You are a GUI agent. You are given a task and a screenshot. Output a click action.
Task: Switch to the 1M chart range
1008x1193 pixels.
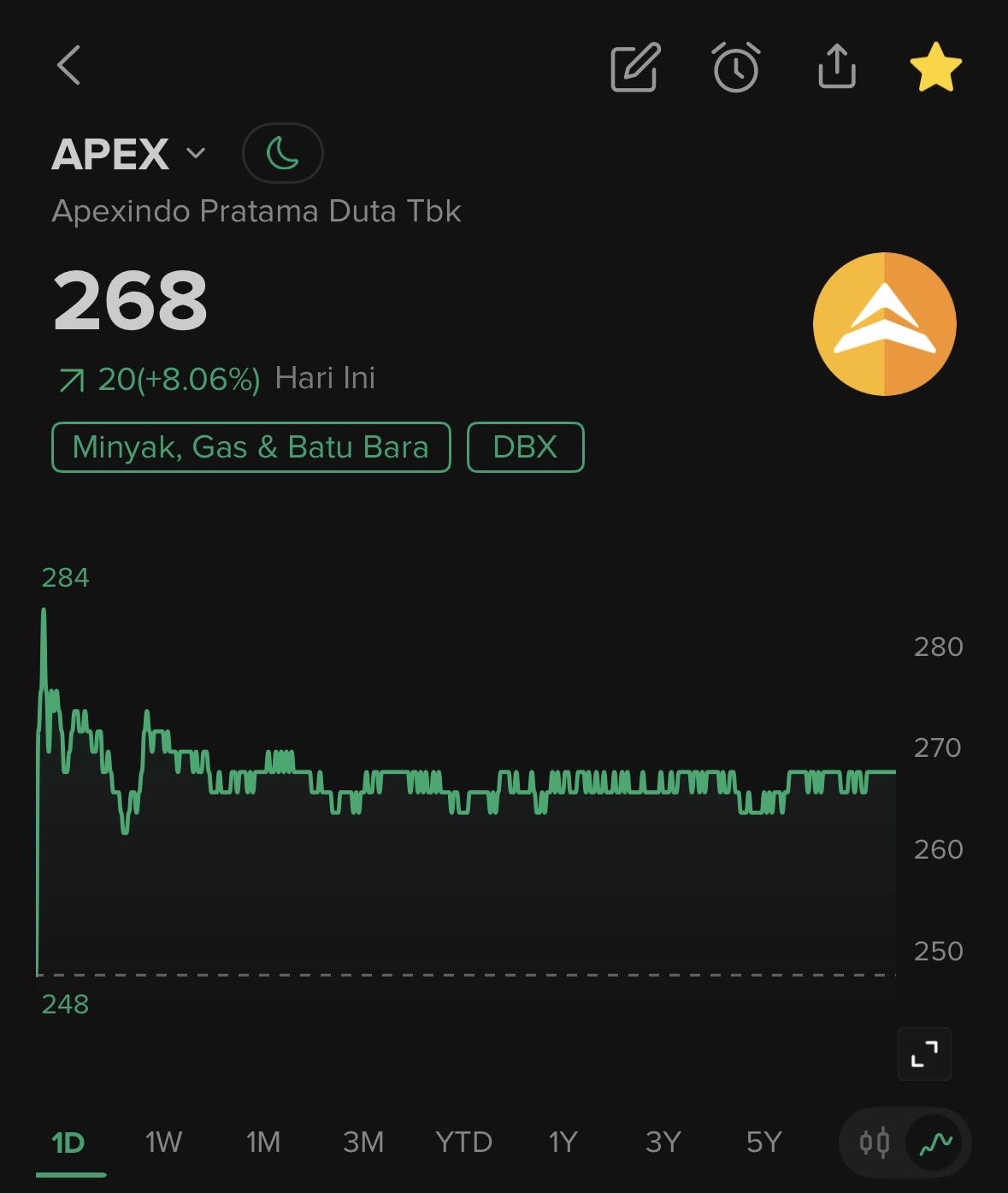pos(263,1143)
